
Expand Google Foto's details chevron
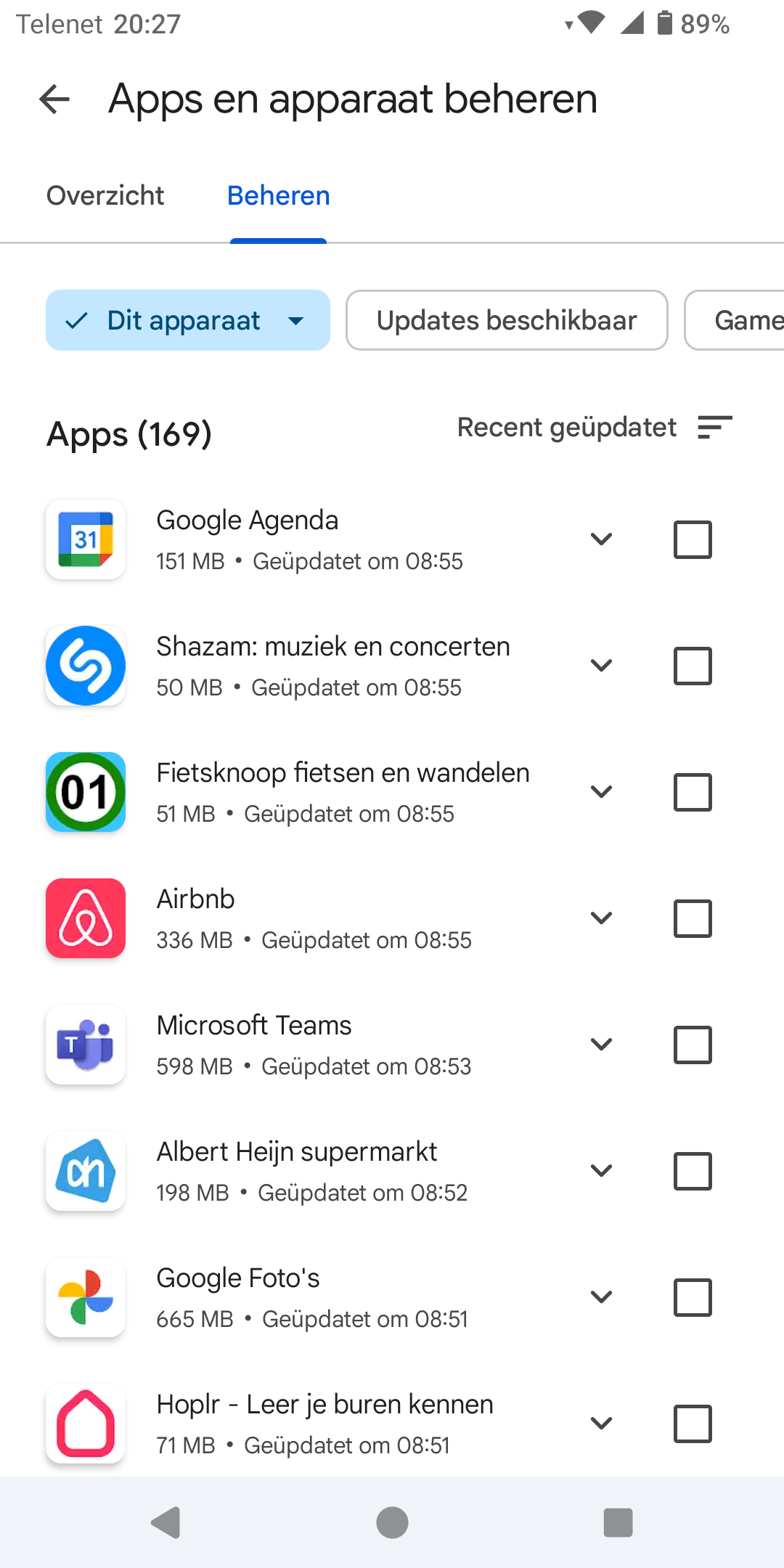click(x=602, y=1297)
